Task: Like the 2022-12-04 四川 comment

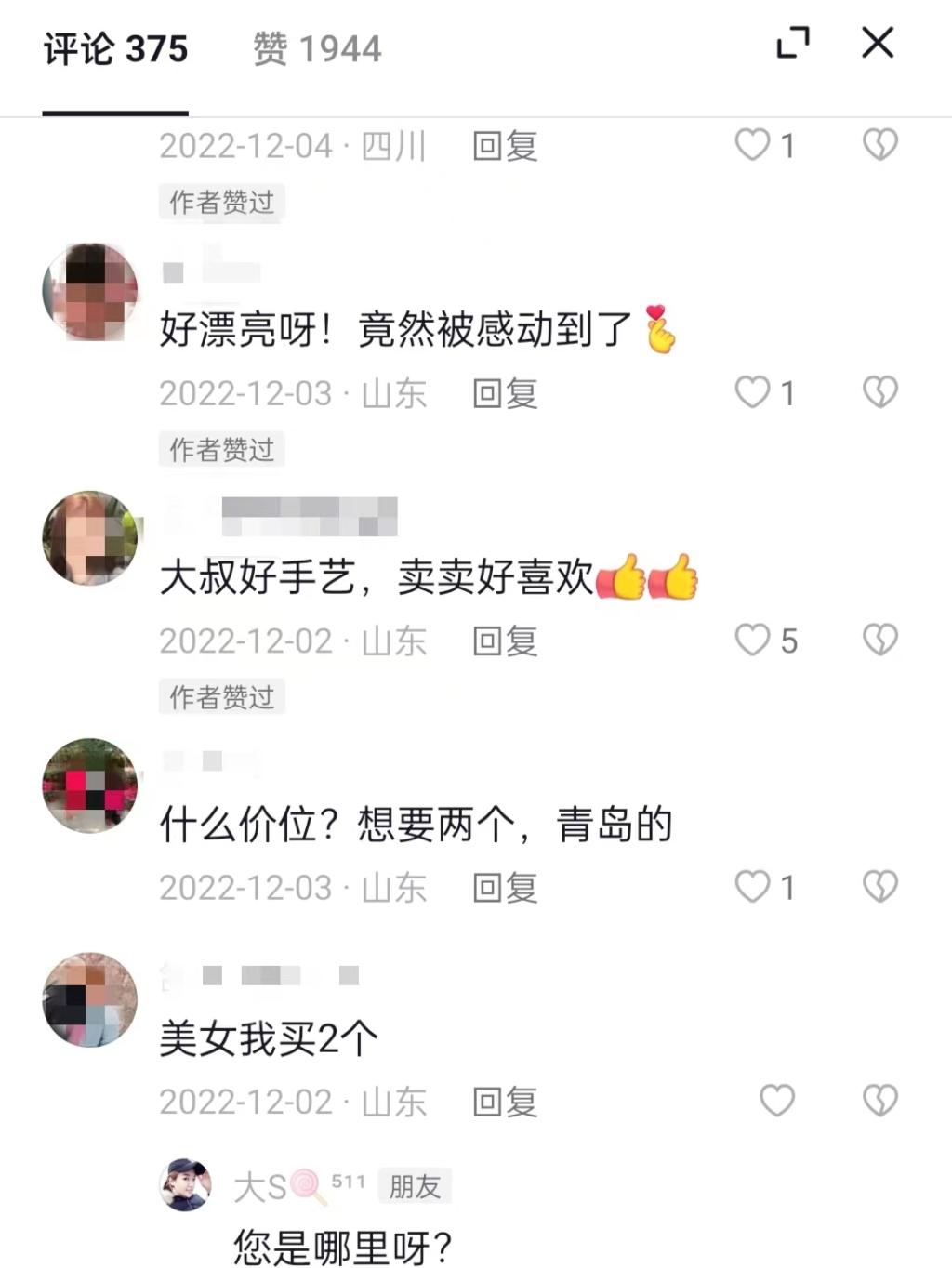Action: [753, 145]
